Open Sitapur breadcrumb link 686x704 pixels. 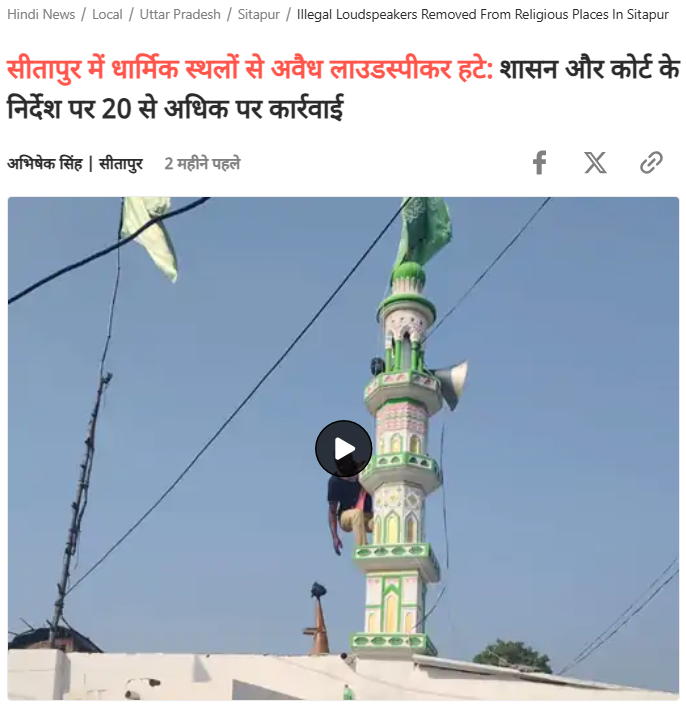pyautogui.click(x=258, y=15)
